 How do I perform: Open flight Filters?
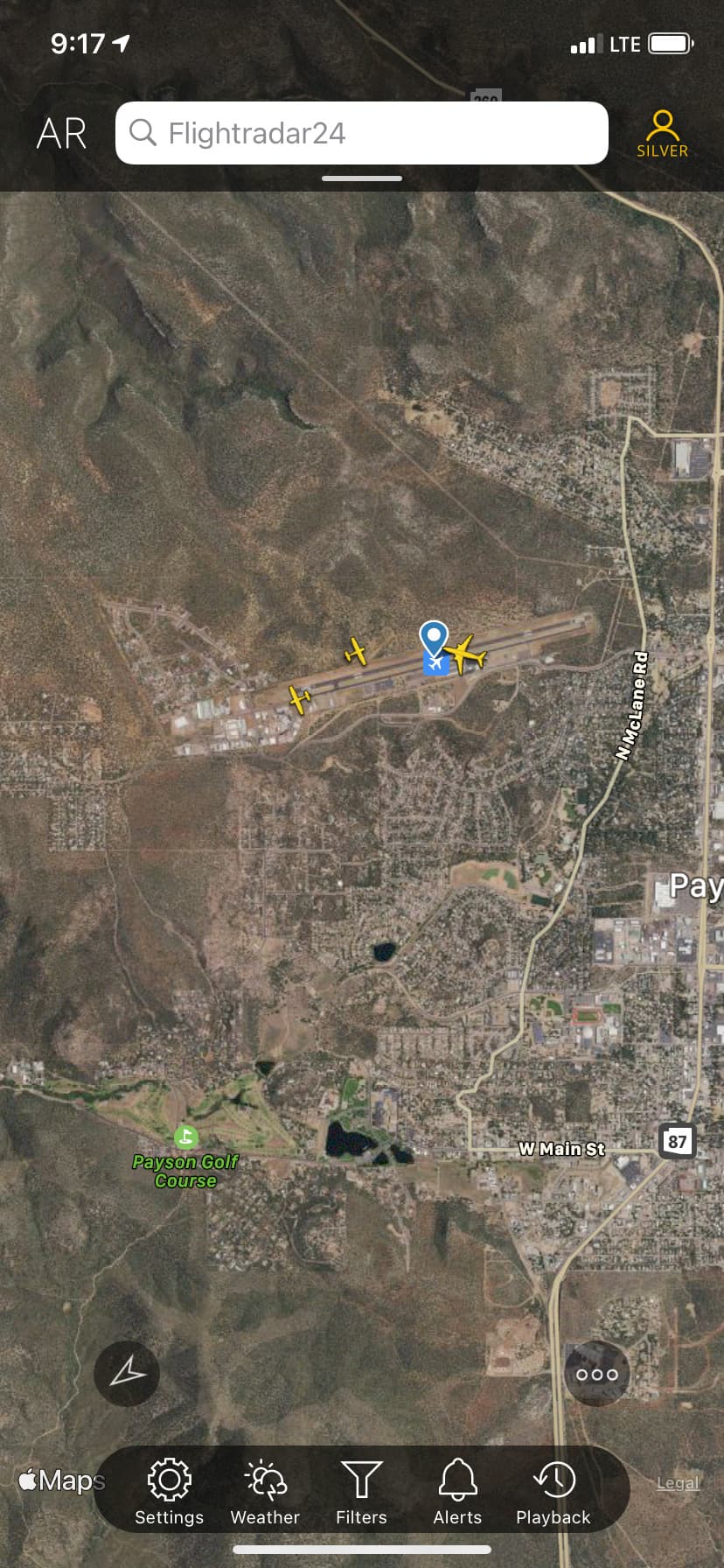[x=361, y=1492]
